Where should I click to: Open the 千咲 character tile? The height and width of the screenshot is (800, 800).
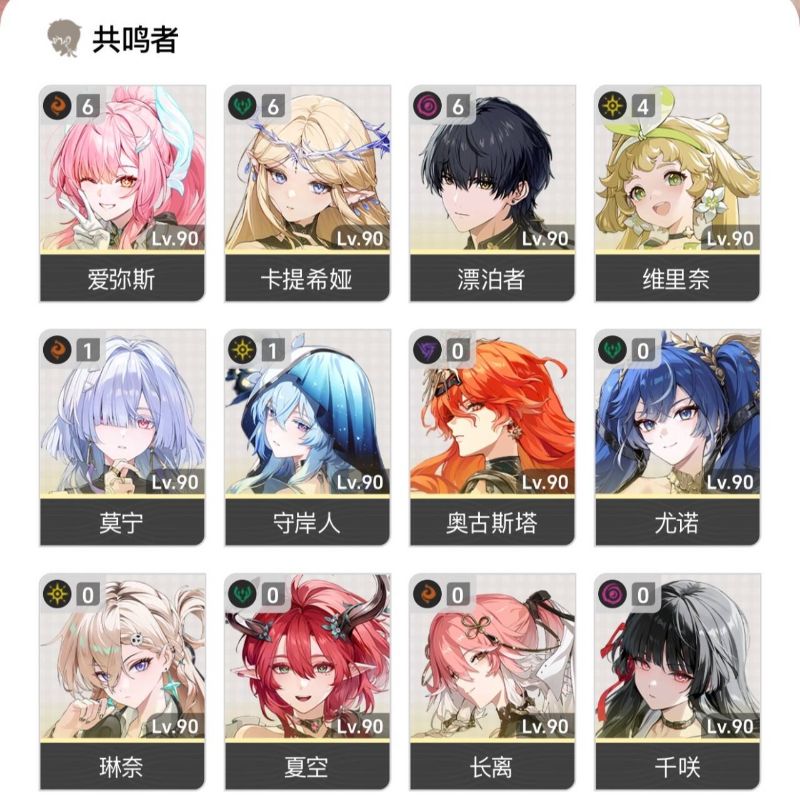click(677, 682)
